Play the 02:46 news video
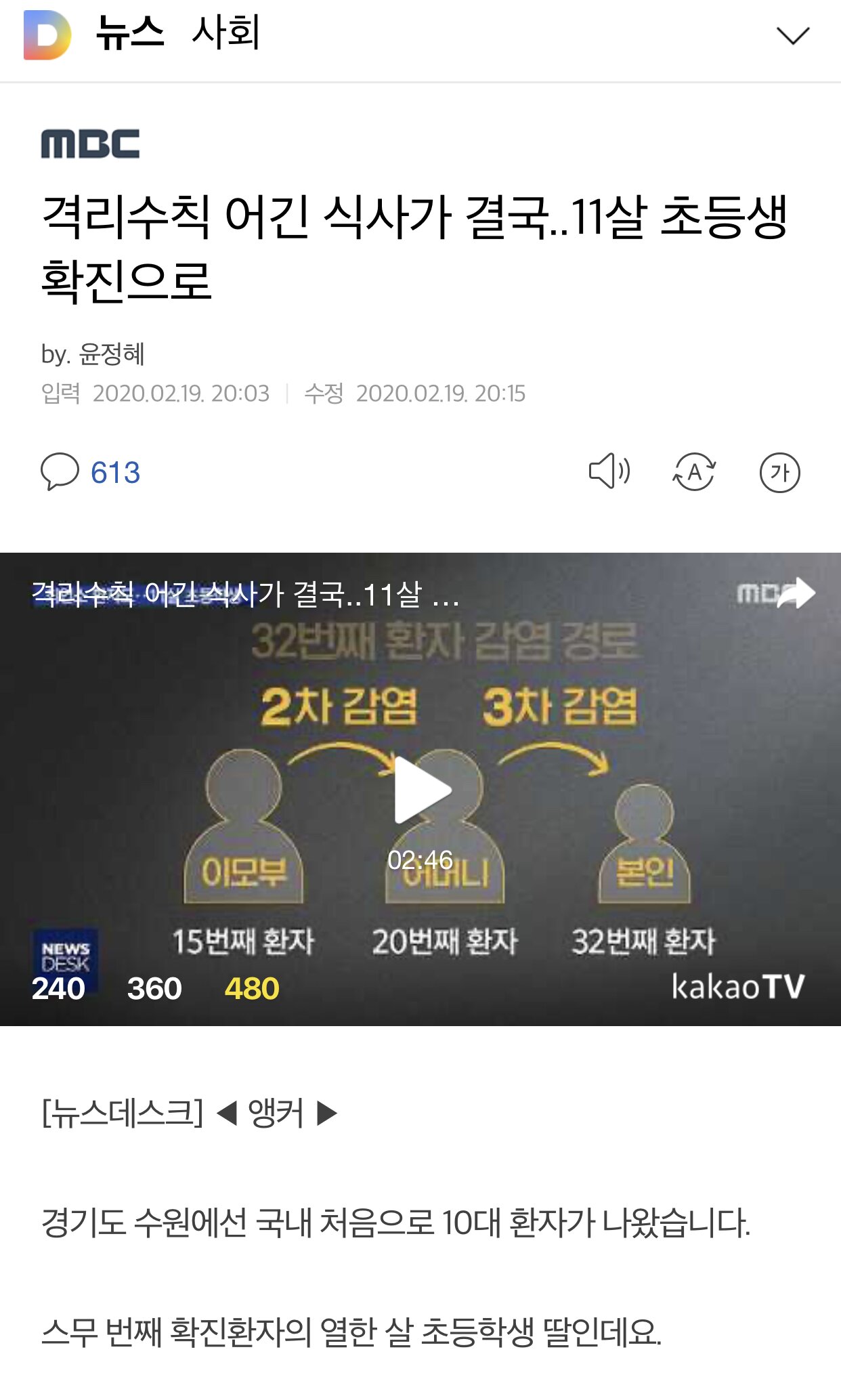The width and height of the screenshot is (841, 1400). [x=421, y=790]
